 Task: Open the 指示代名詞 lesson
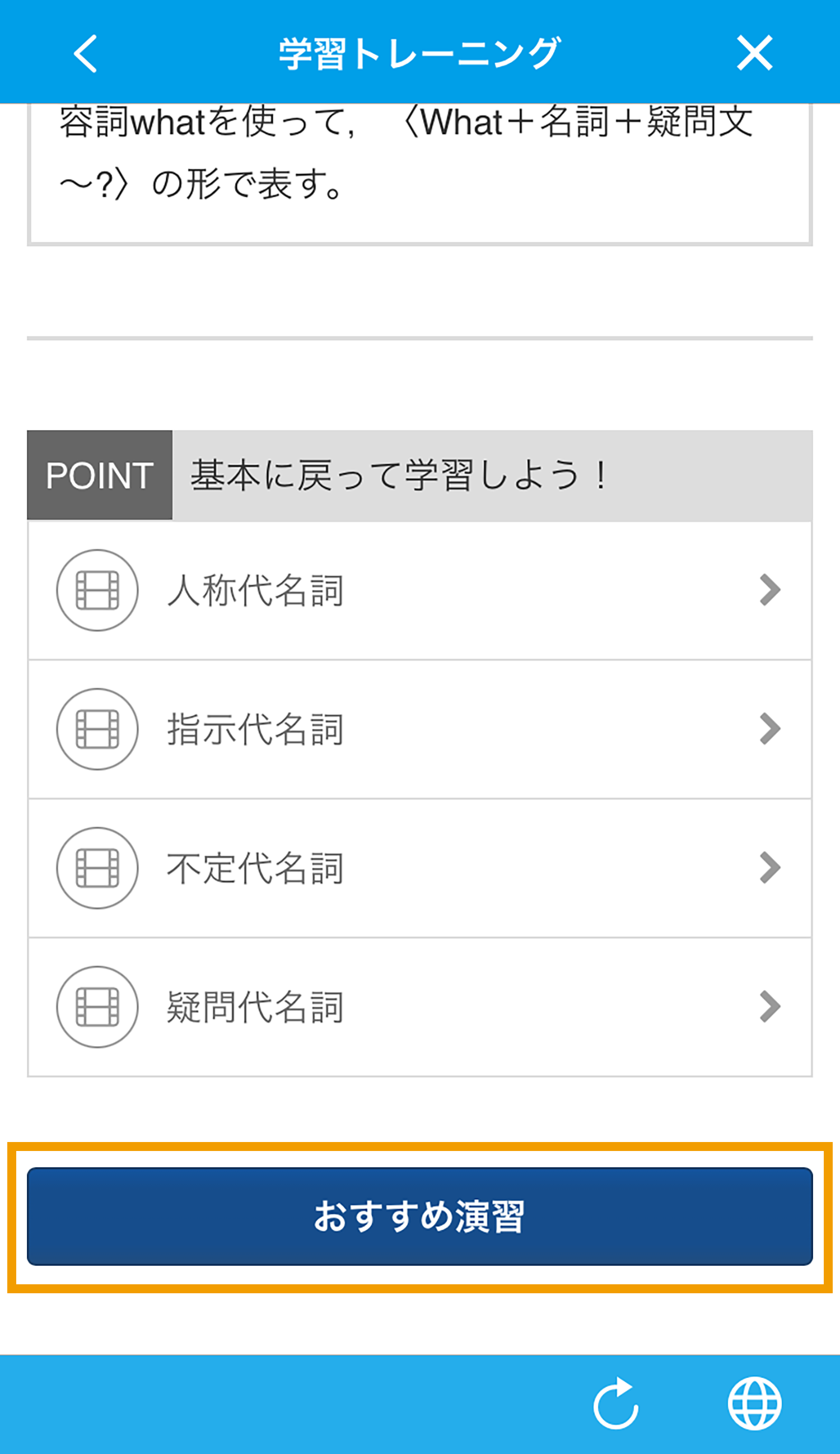420,729
